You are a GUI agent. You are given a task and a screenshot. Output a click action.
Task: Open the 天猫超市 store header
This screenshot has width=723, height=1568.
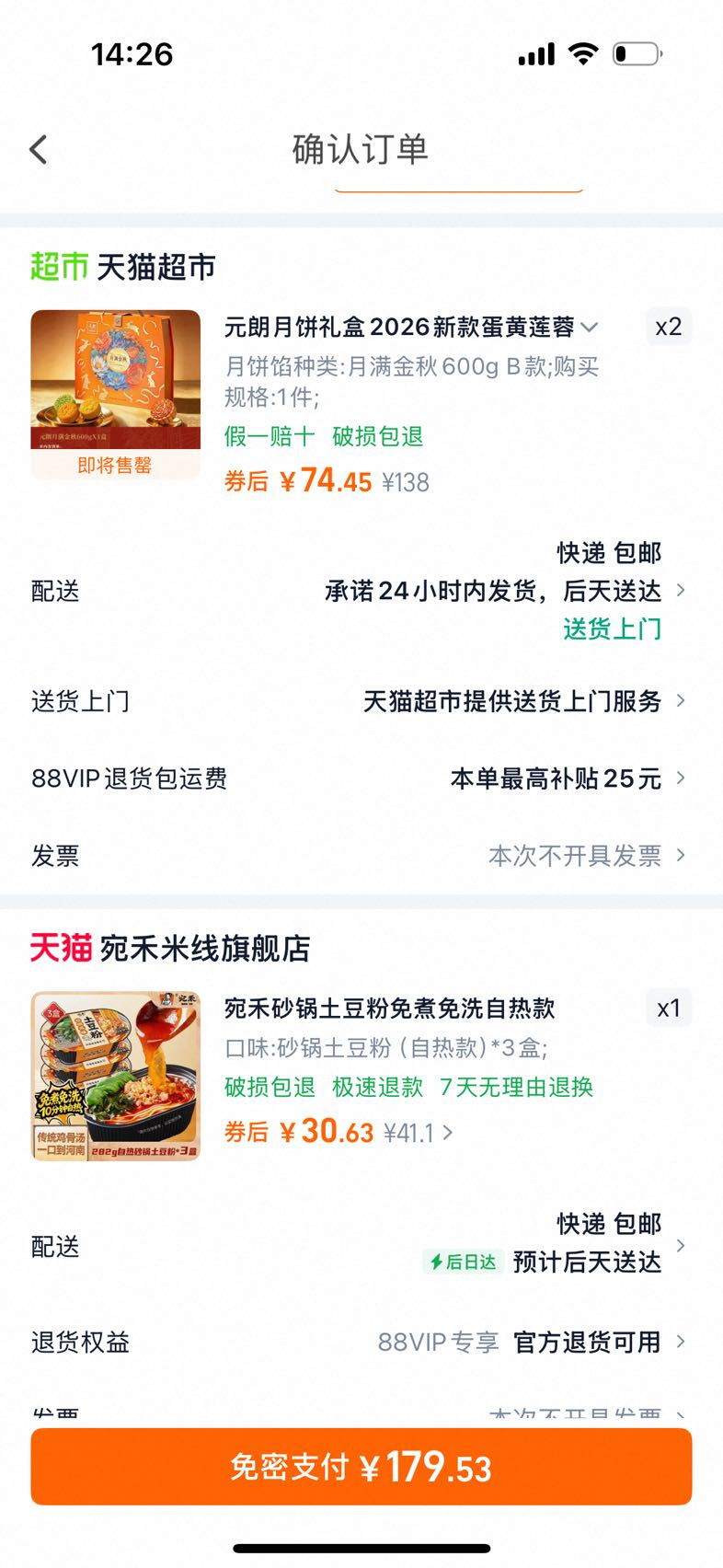click(x=123, y=267)
